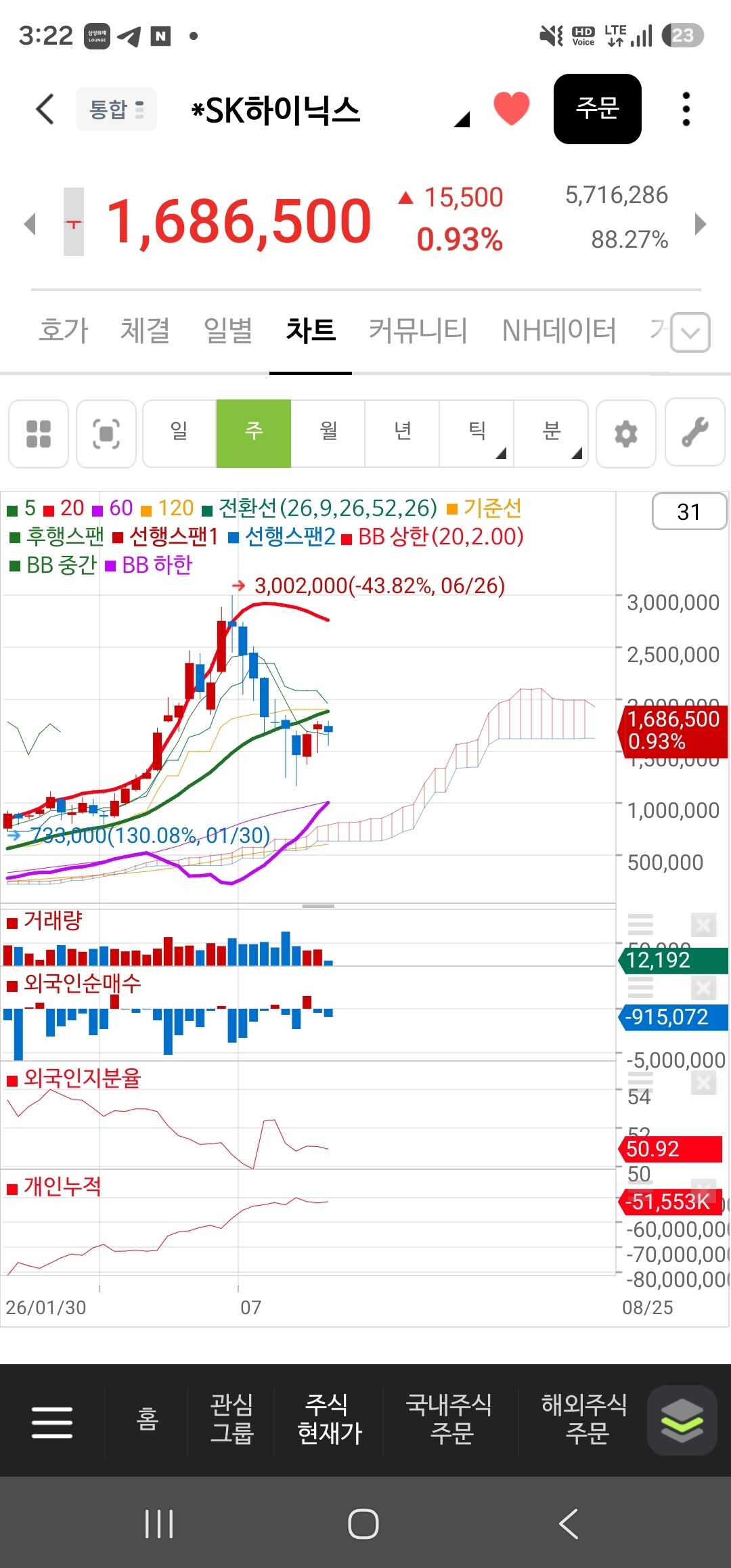Remove SK하이닉스 from favorites via the heart

tap(512, 108)
